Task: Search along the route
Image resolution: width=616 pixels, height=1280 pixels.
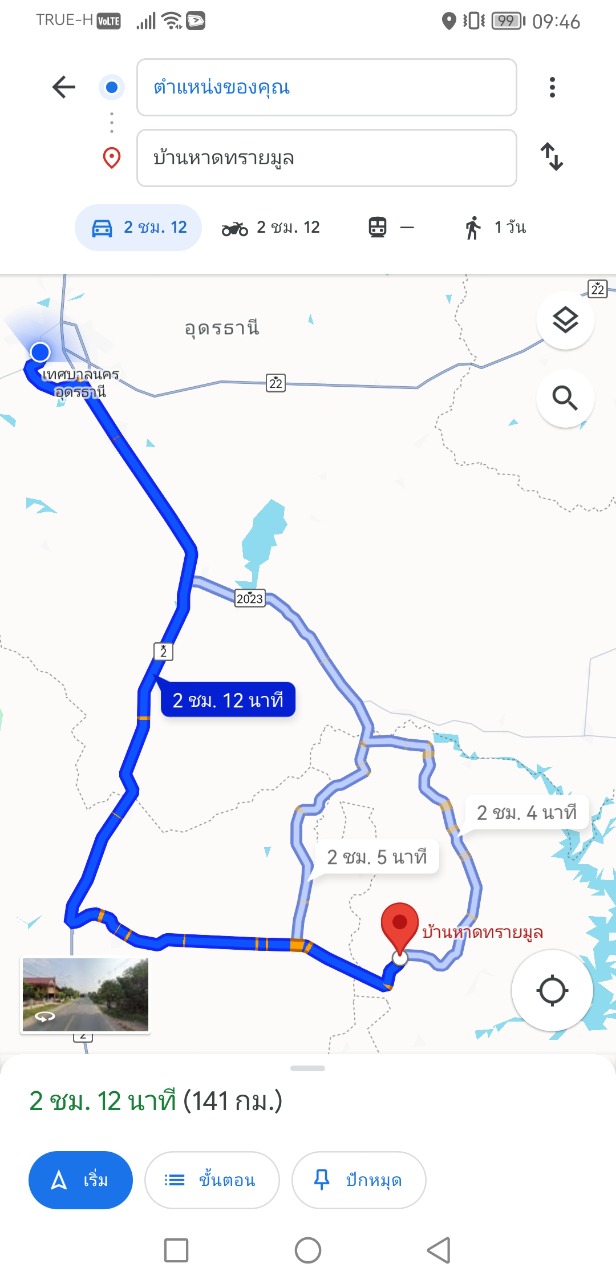Action: (565, 399)
